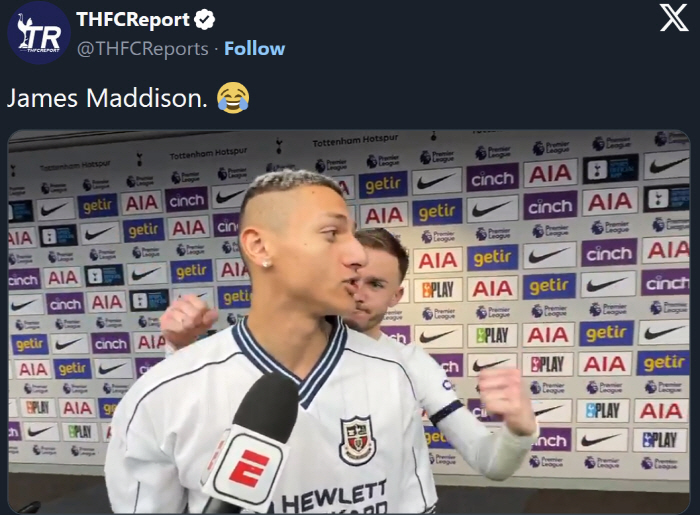Open THFCReport profile avatar
This screenshot has width=700, height=515.
coord(38,32)
